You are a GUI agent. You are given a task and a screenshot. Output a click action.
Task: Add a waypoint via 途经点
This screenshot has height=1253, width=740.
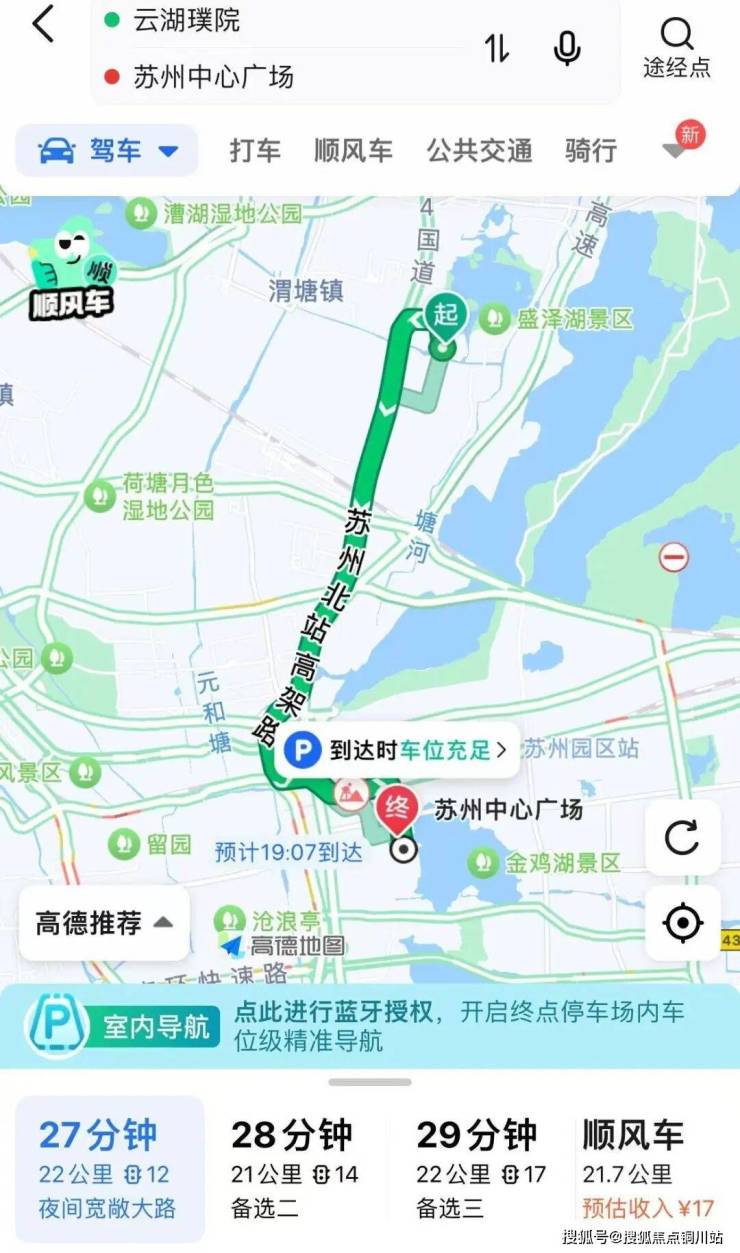point(676,48)
